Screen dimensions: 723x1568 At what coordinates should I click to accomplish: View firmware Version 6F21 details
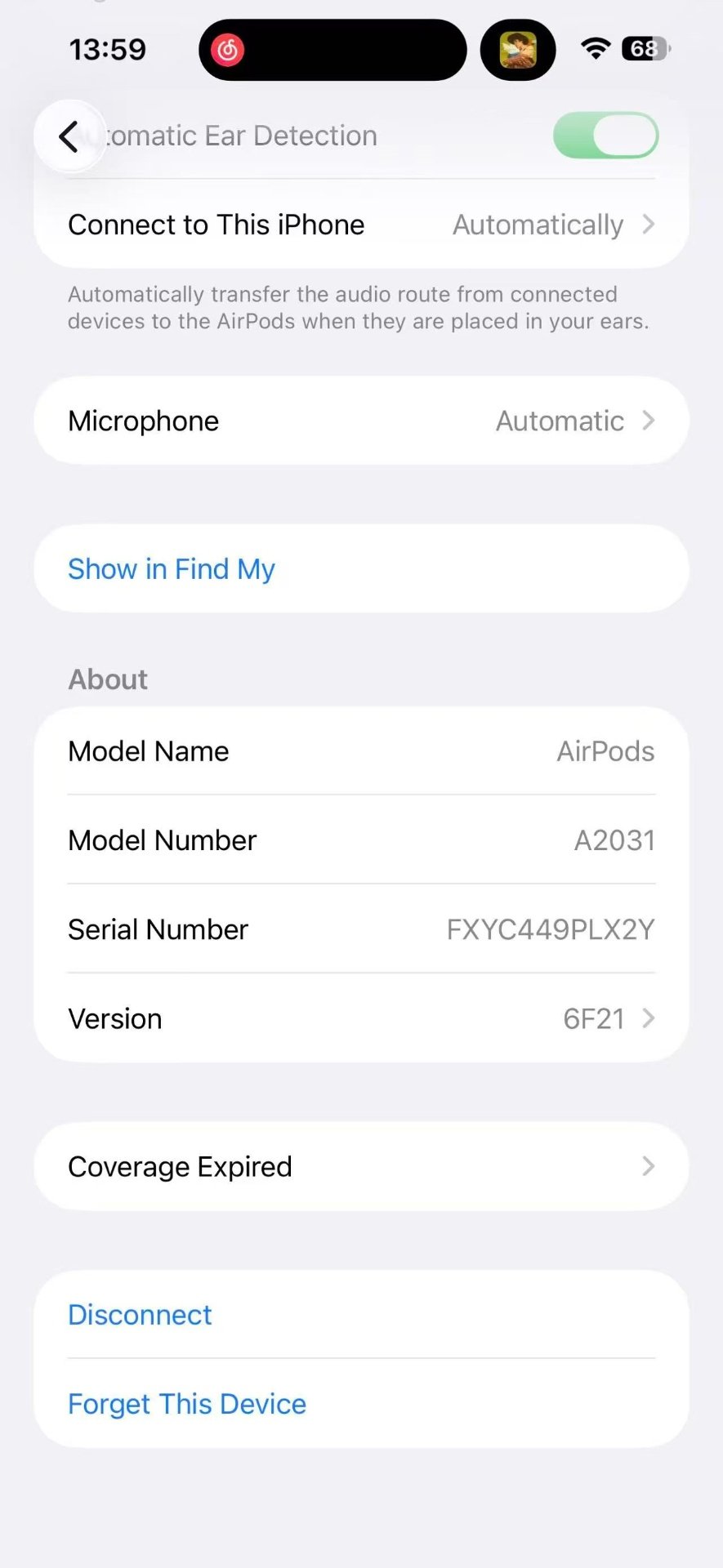click(x=361, y=1018)
